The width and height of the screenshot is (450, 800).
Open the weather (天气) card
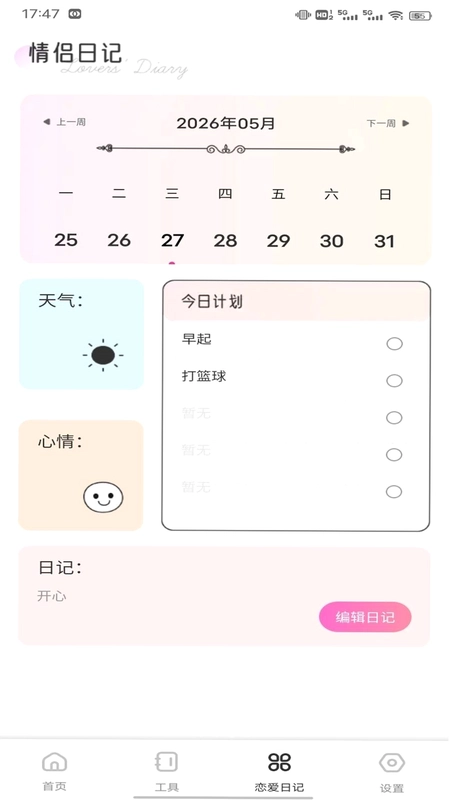[x=82, y=334]
